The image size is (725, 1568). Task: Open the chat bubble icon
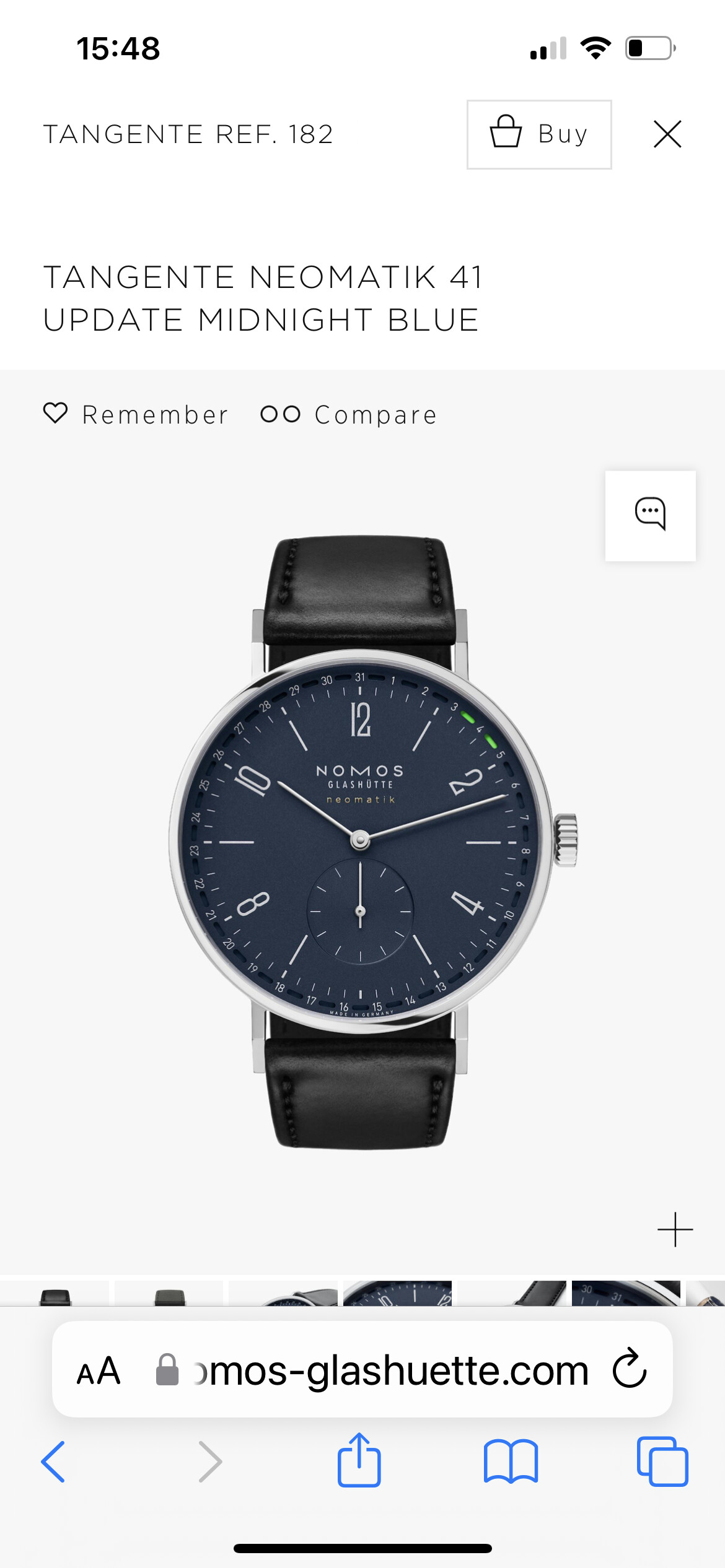[650, 516]
